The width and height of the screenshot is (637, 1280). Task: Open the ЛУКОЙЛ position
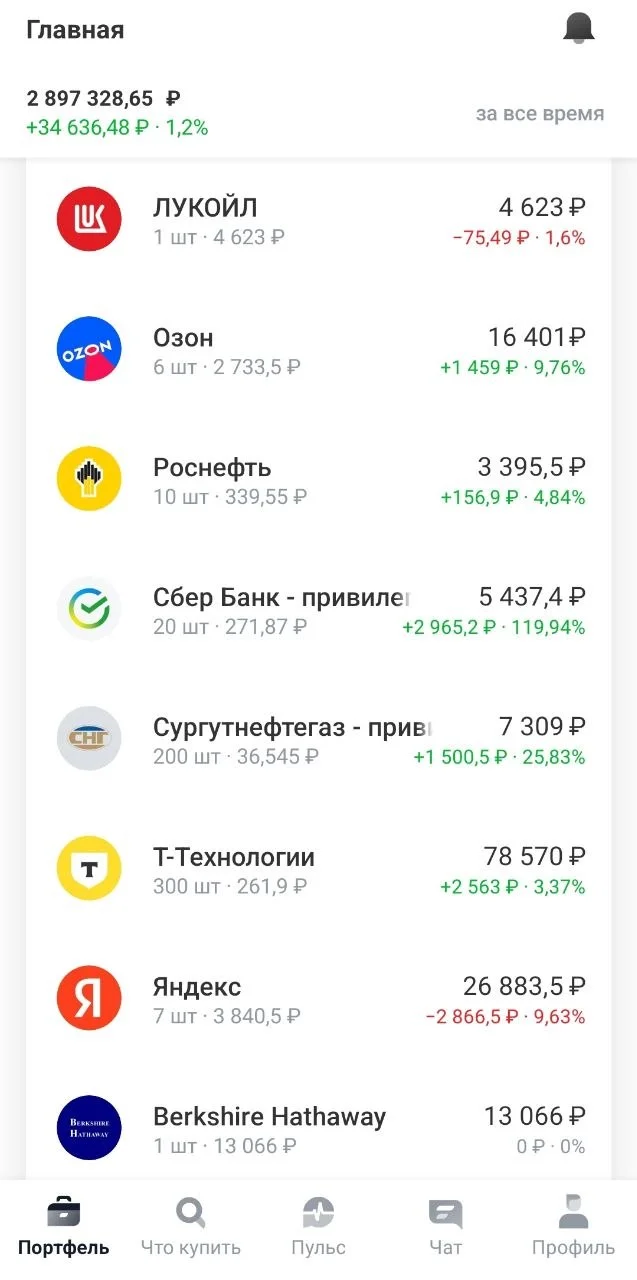coord(319,220)
